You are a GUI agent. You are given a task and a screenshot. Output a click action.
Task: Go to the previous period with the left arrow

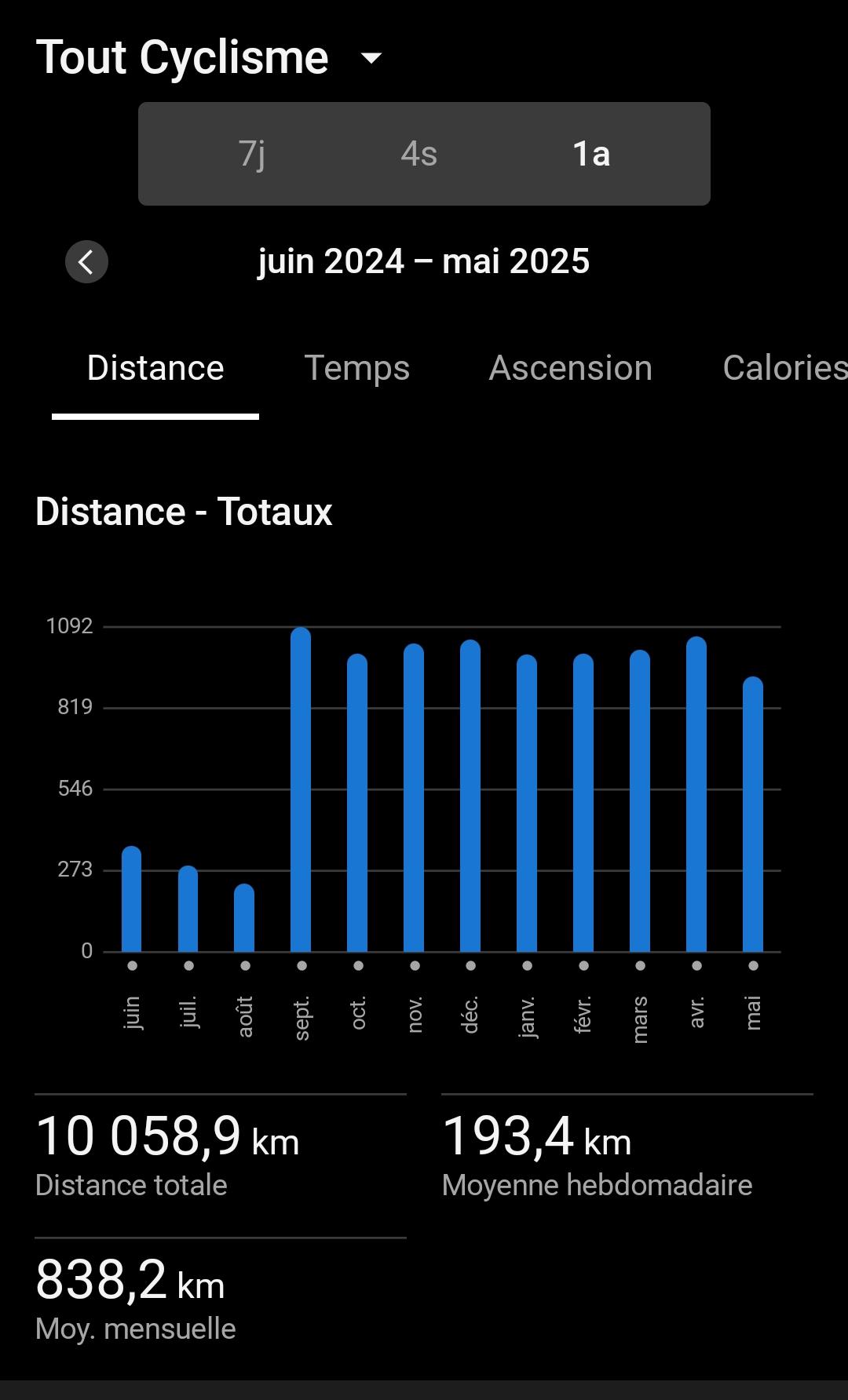86,261
